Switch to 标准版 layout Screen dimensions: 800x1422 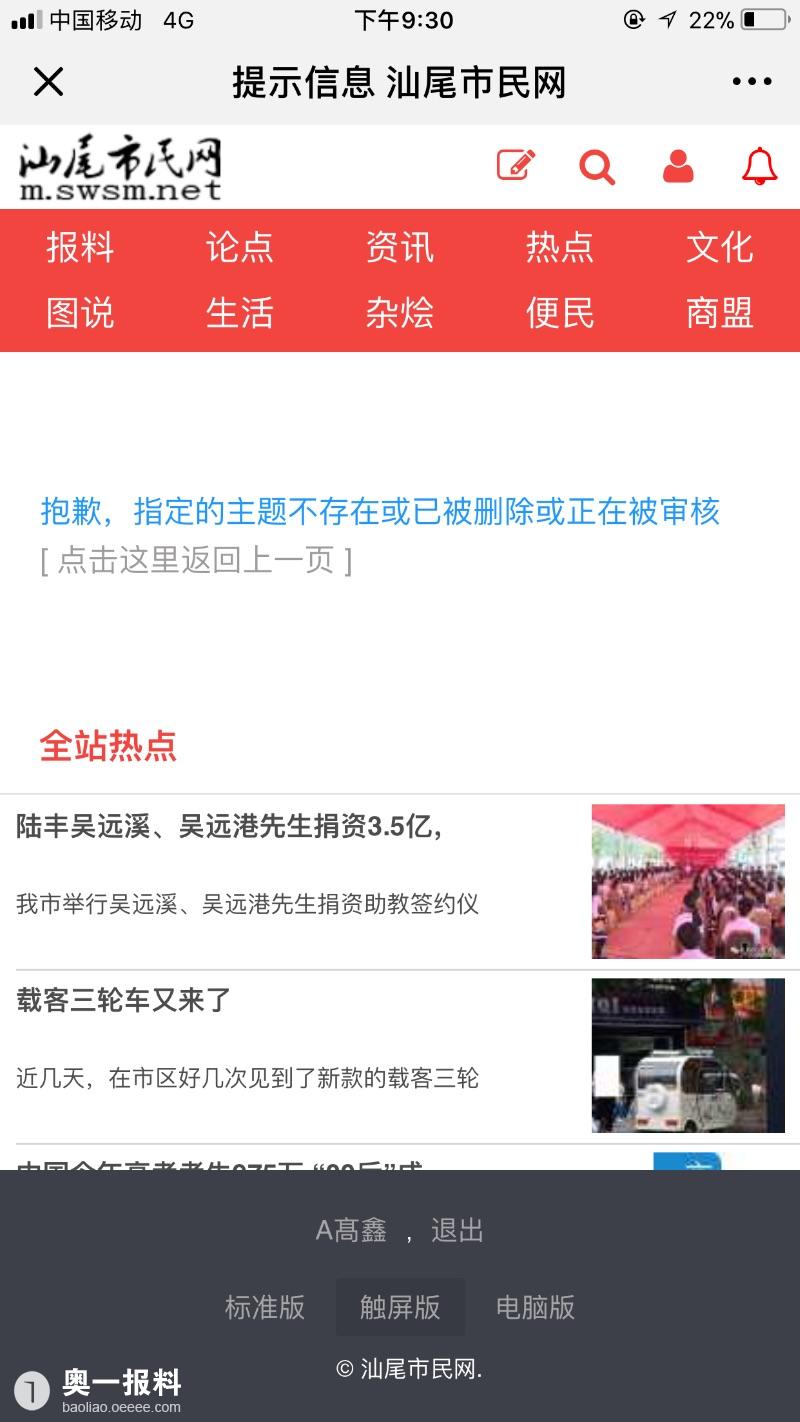point(265,1307)
